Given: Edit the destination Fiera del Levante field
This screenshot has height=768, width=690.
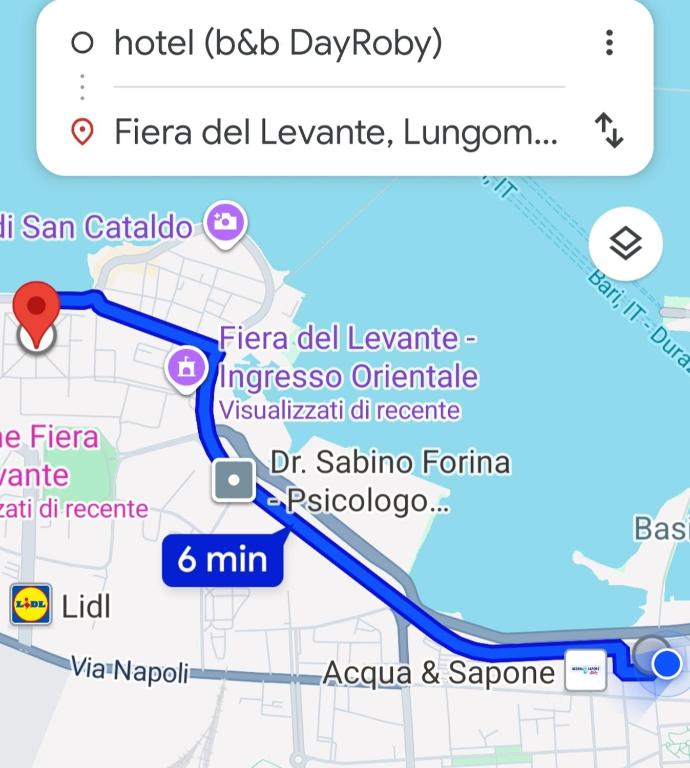Looking at the screenshot, I should click(335, 131).
